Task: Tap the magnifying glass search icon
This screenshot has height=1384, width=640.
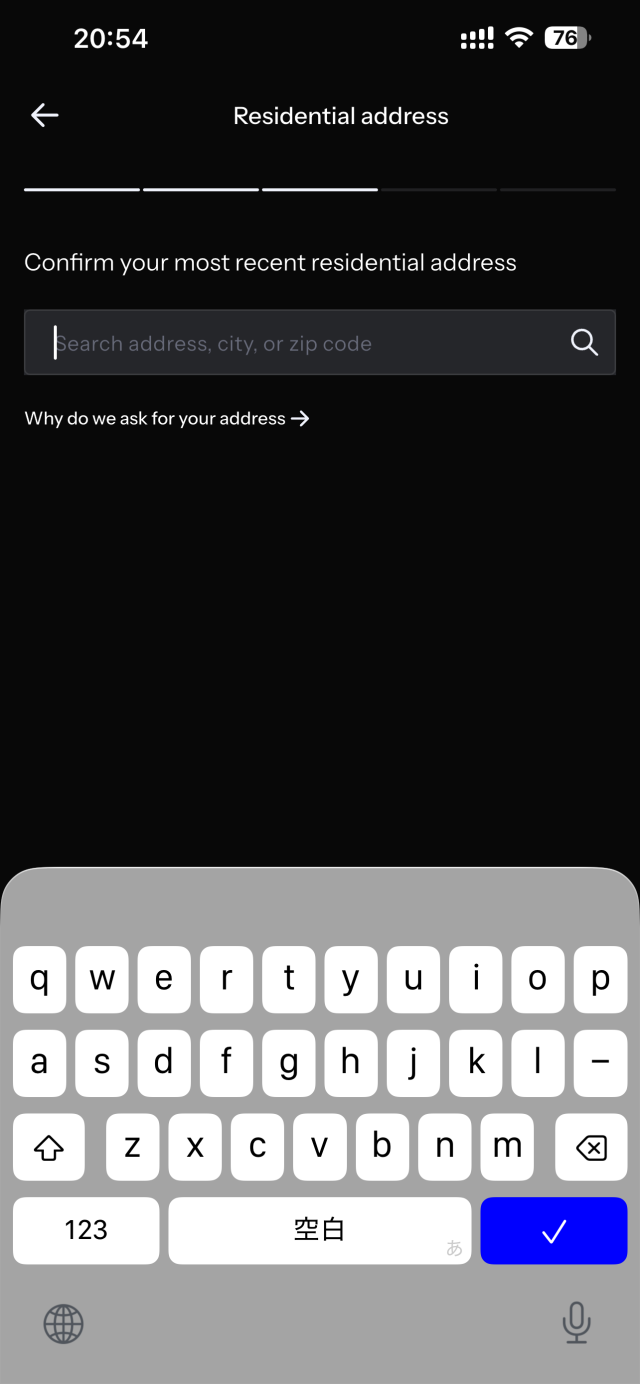Action: 584,343
